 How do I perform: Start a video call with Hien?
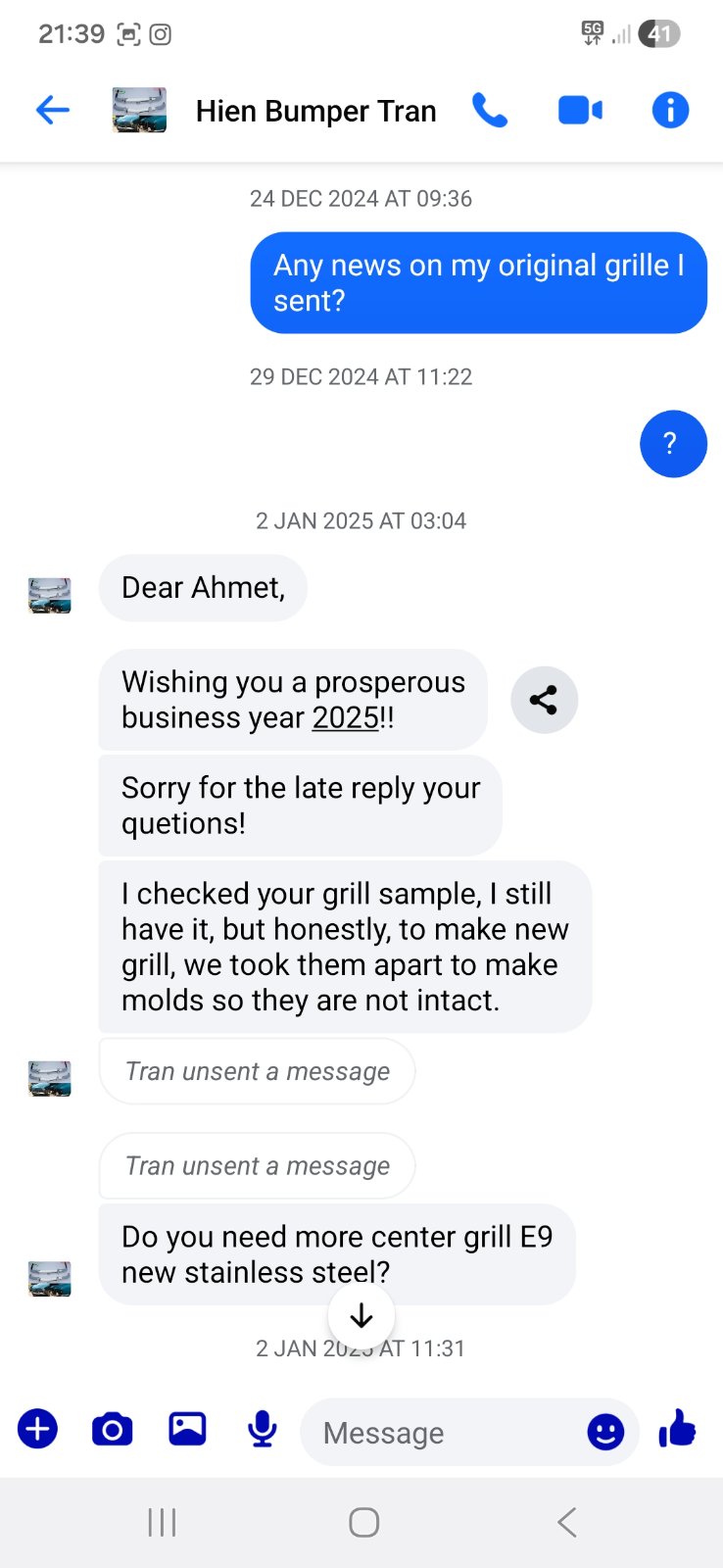pyautogui.click(x=580, y=111)
